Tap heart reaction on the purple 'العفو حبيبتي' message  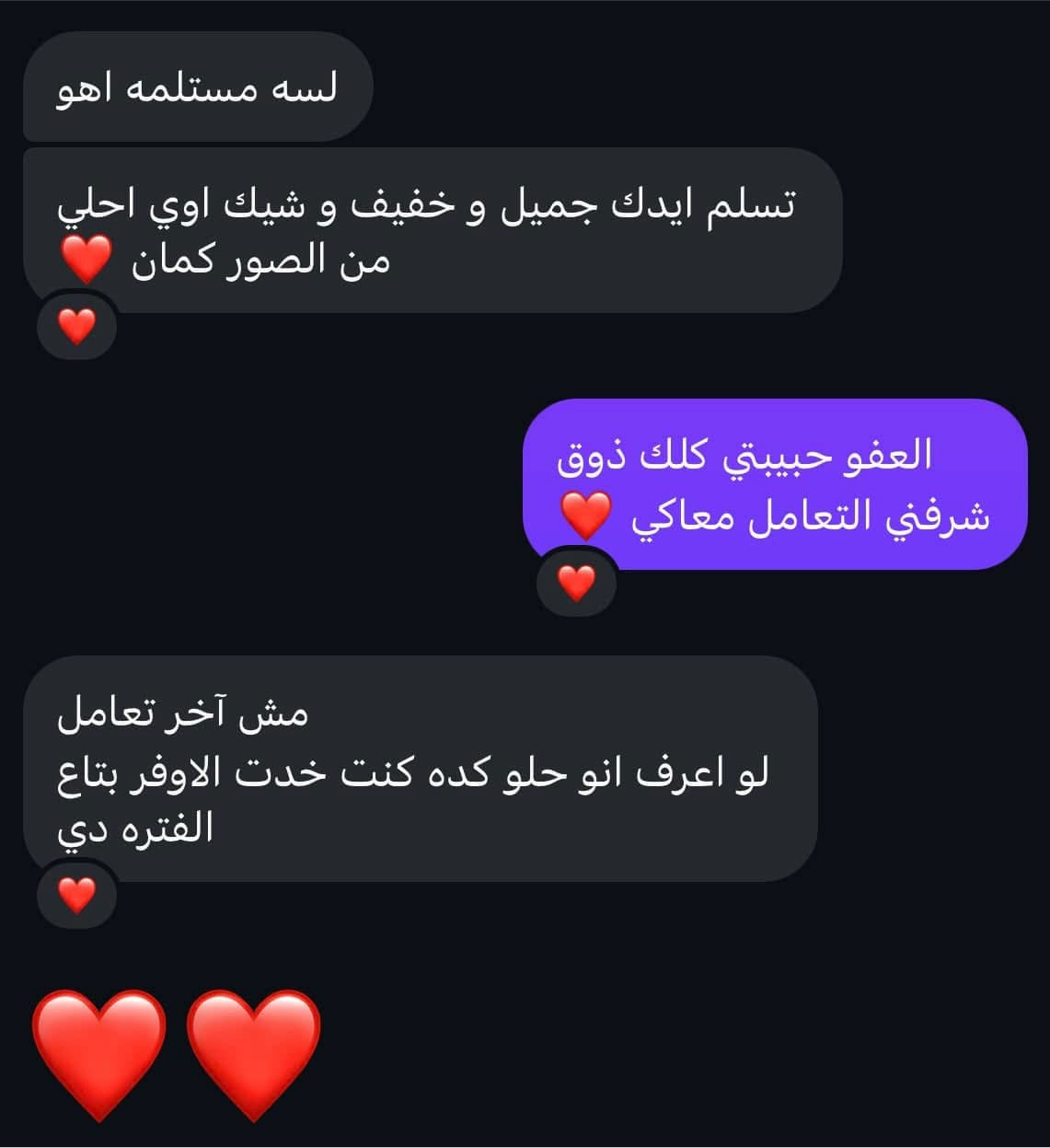(577, 583)
